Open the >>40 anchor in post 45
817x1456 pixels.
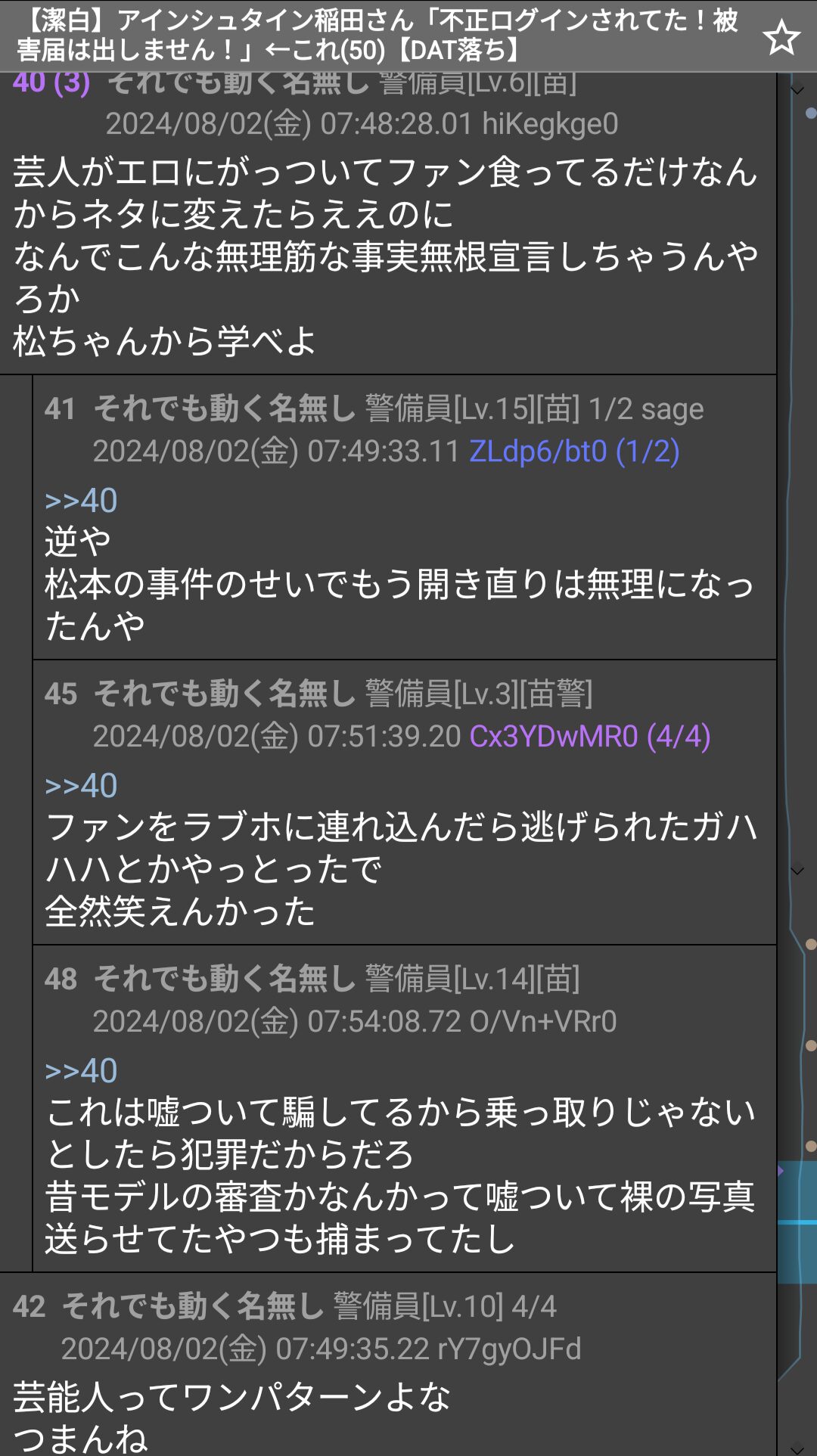pyautogui.click(x=81, y=786)
